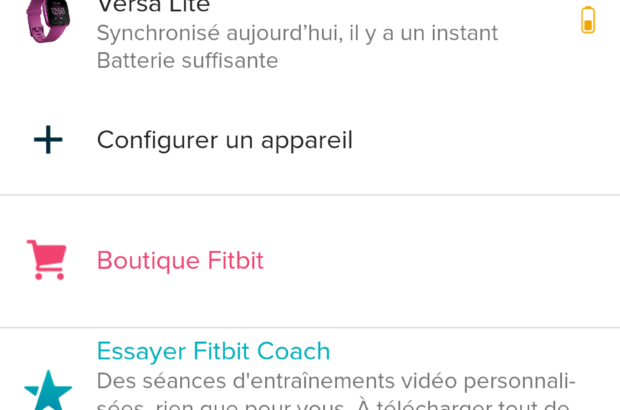
Task: Open Boutique Fitbit store
Action: click(x=180, y=261)
